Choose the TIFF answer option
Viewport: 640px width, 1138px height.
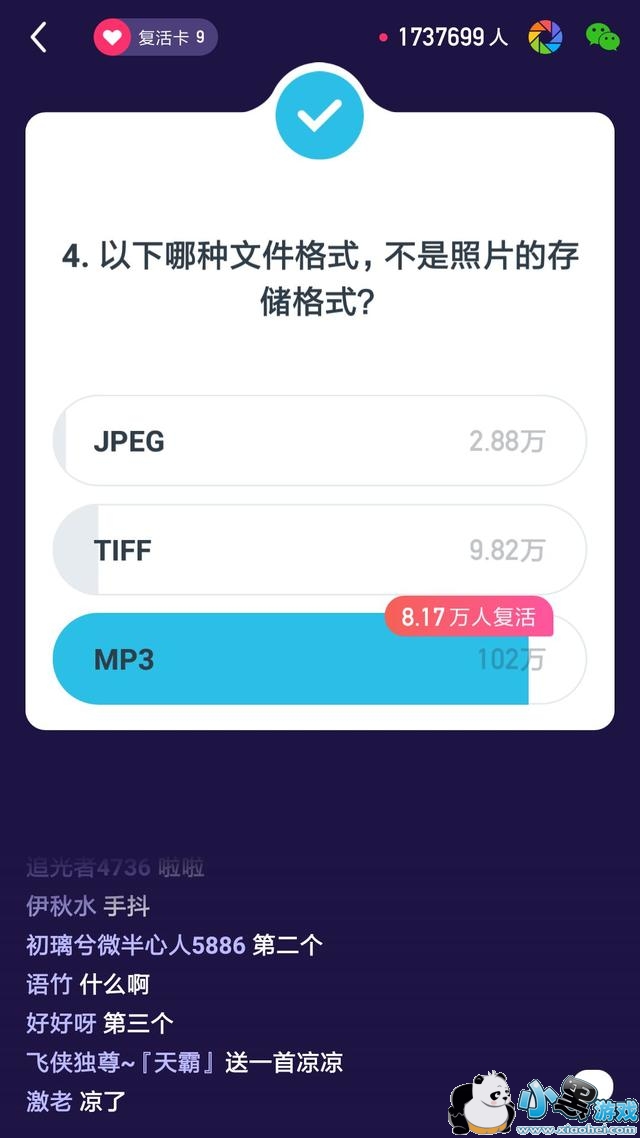pyautogui.click(x=319, y=550)
